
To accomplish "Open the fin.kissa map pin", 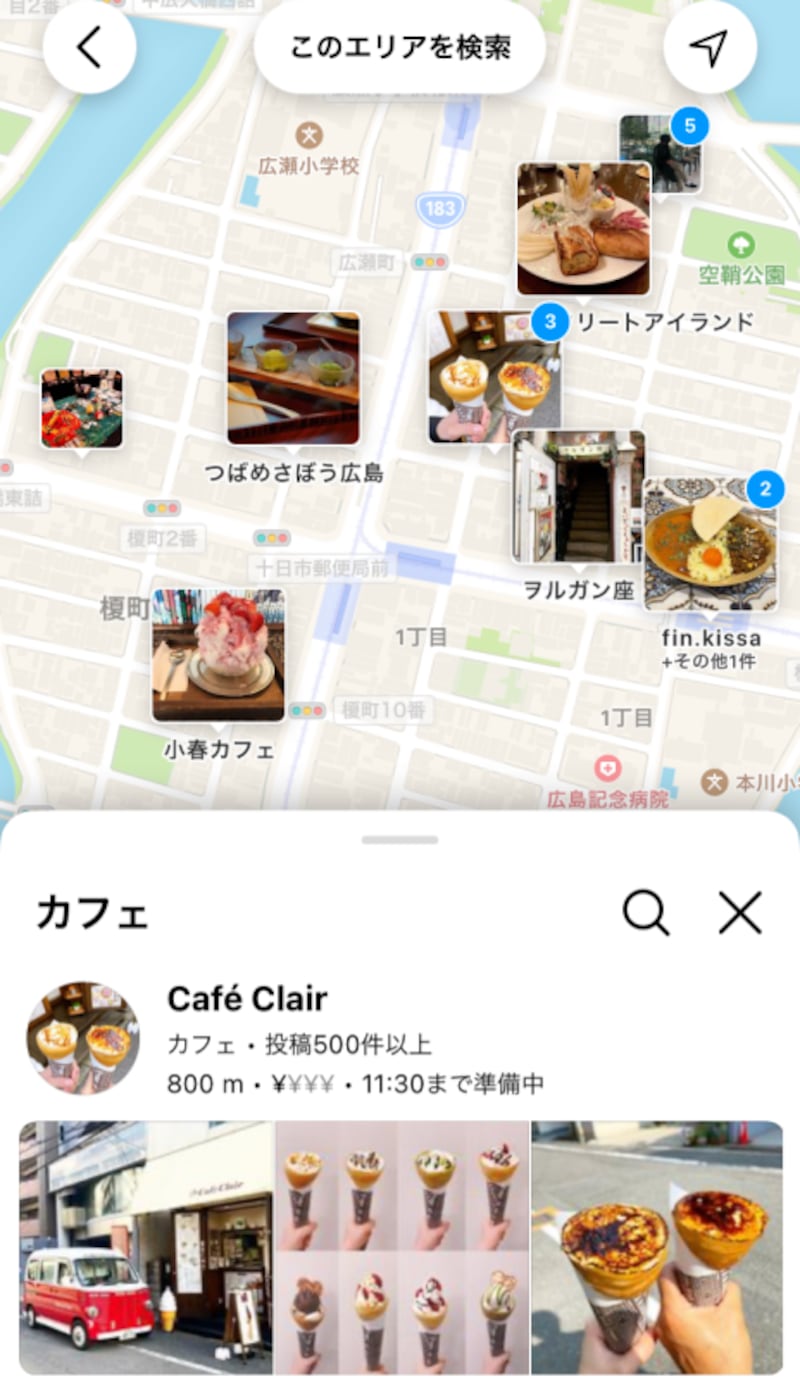I will tap(710, 544).
